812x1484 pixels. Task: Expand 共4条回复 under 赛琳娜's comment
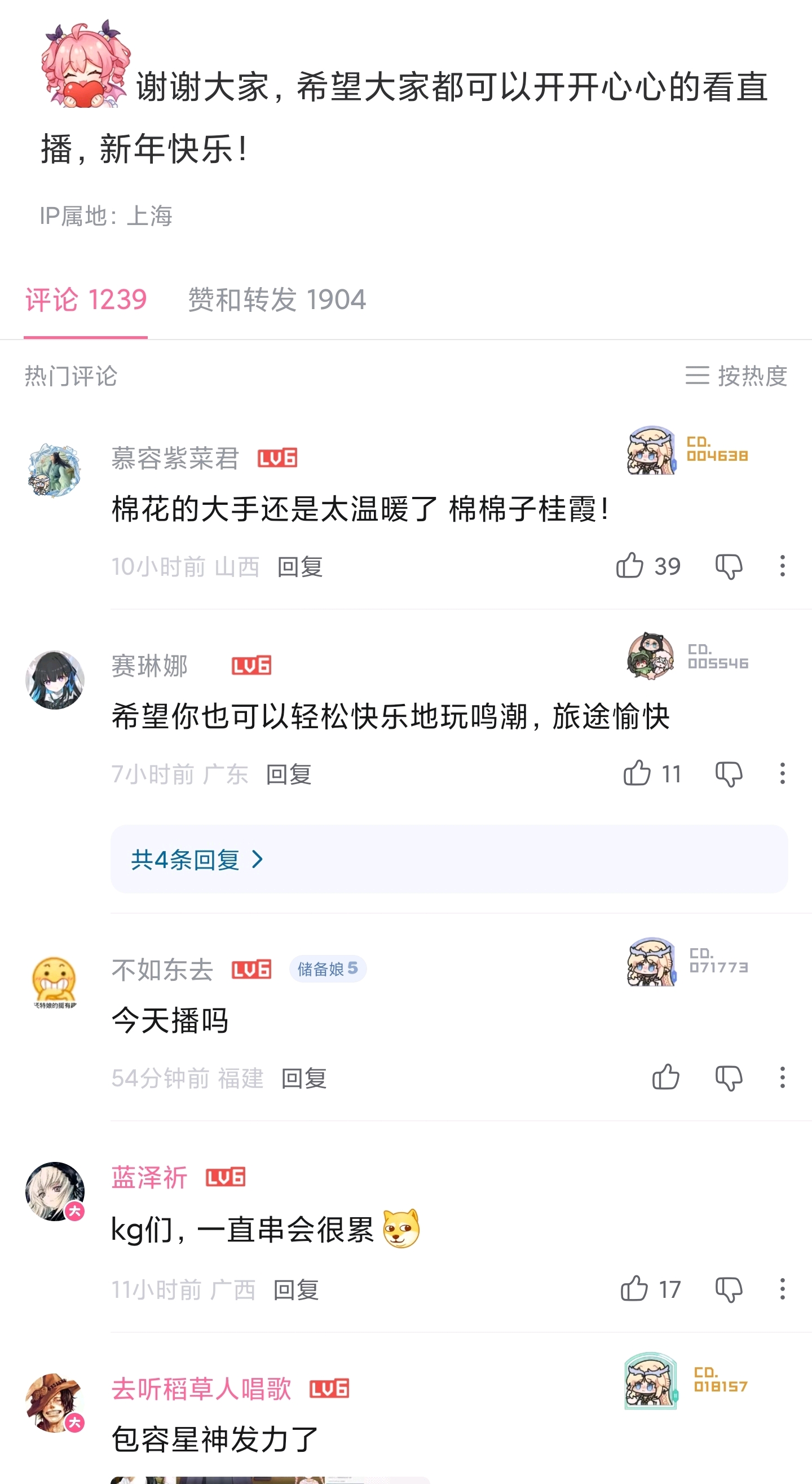(x=449, y=859)
